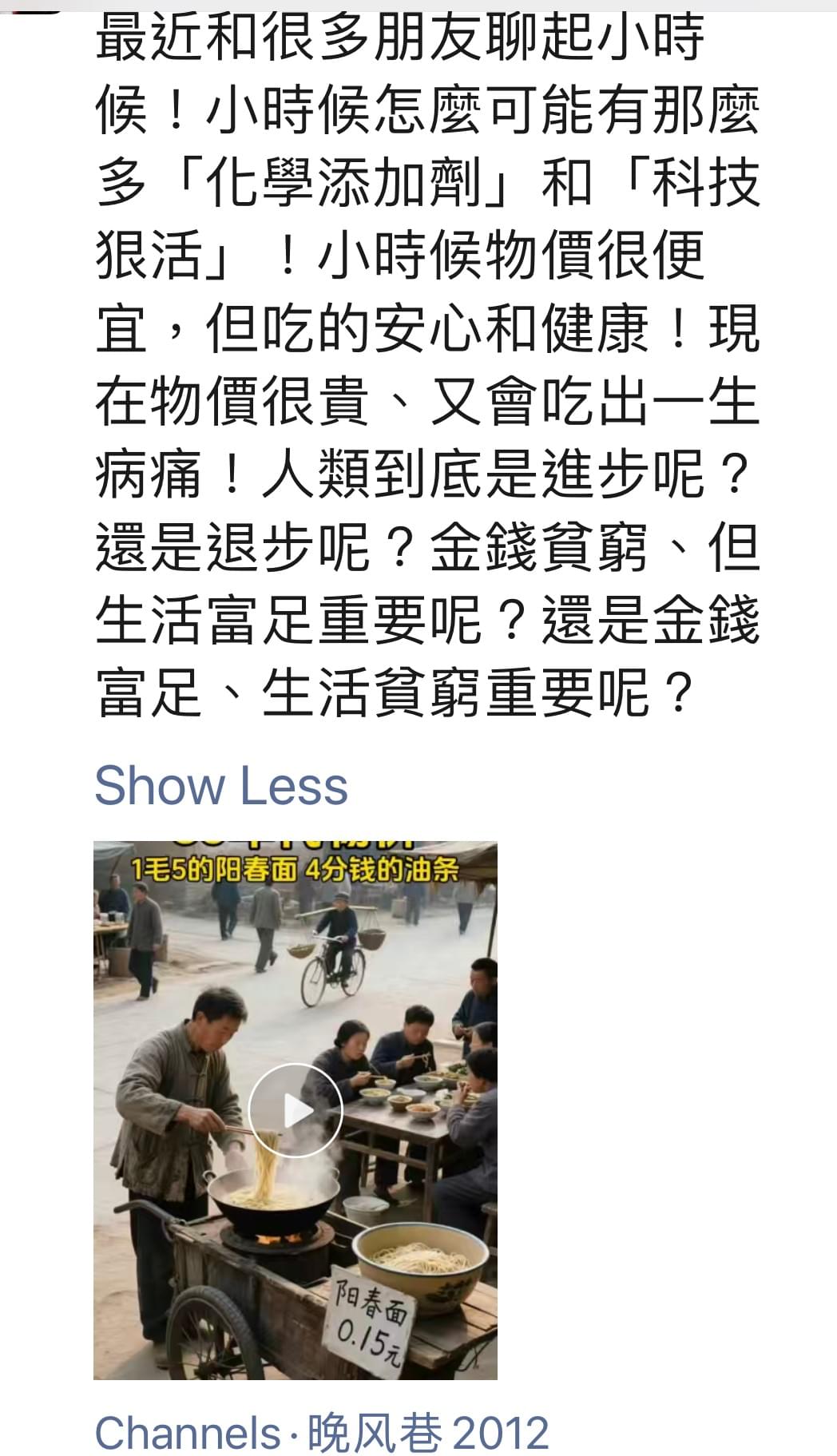Open the Channels 晚风巷 2012 source link
837x1456 pixels.
322,1432
